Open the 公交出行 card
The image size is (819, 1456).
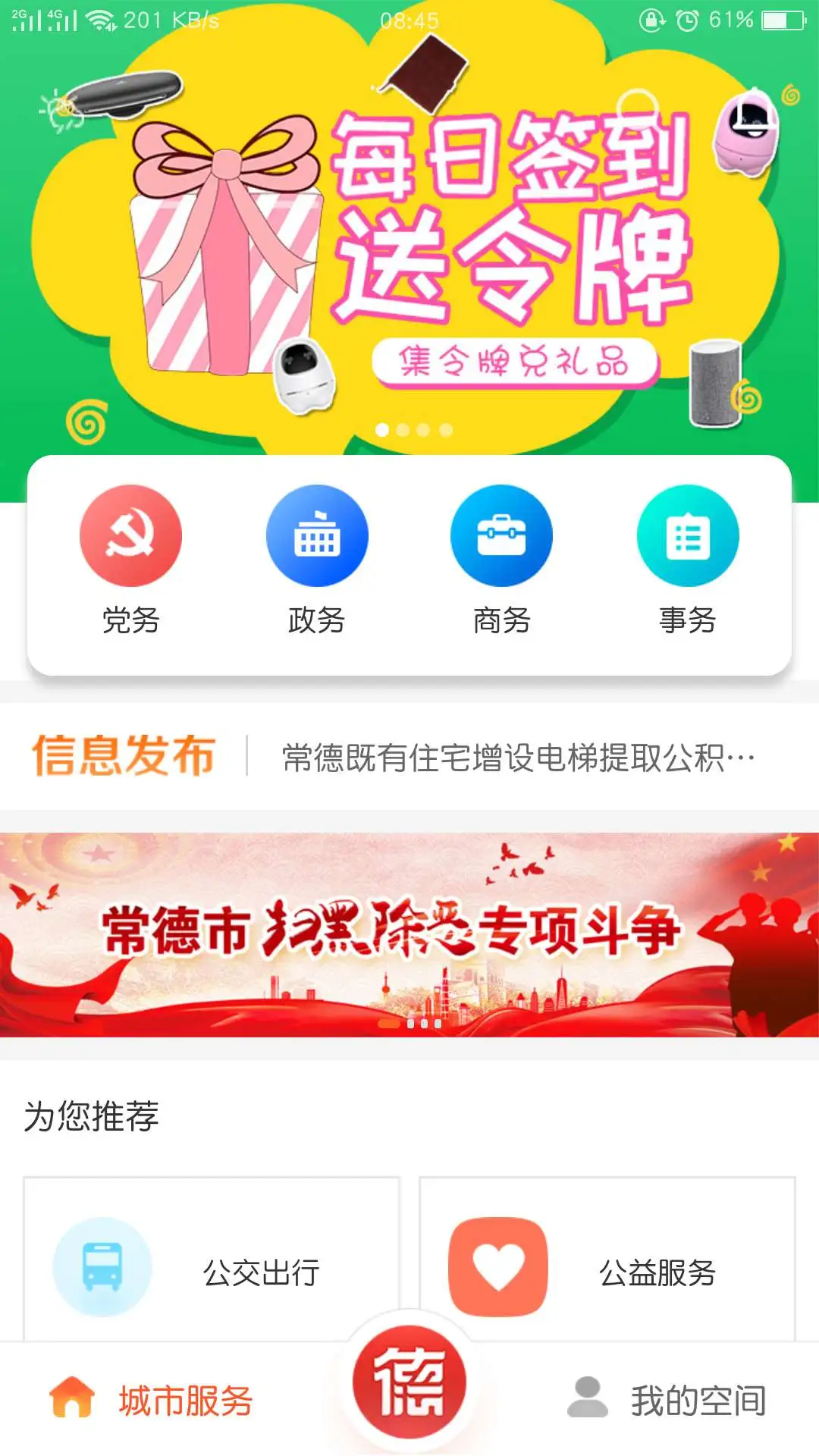tap(212, 1266)
